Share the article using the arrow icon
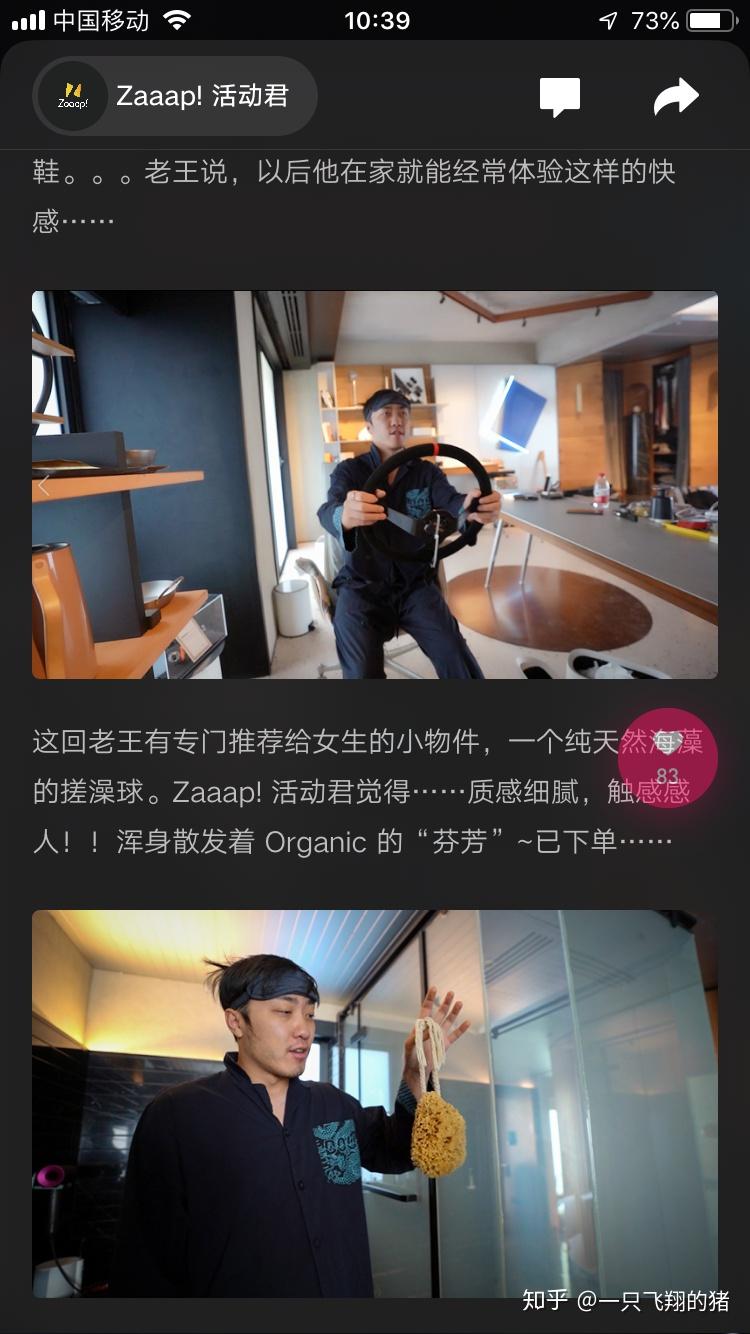The image size is (750, 1334). (677, 96)
